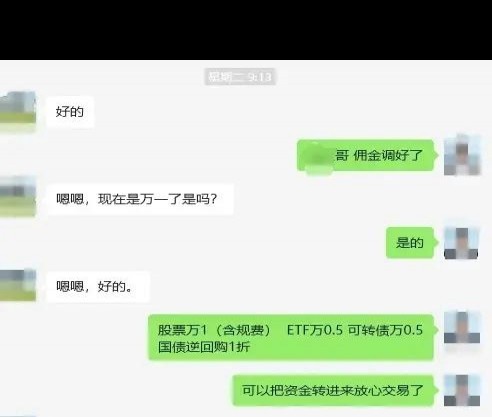
Task: Tap the avatar next to 是的 reply
Action: pos(462,242)
